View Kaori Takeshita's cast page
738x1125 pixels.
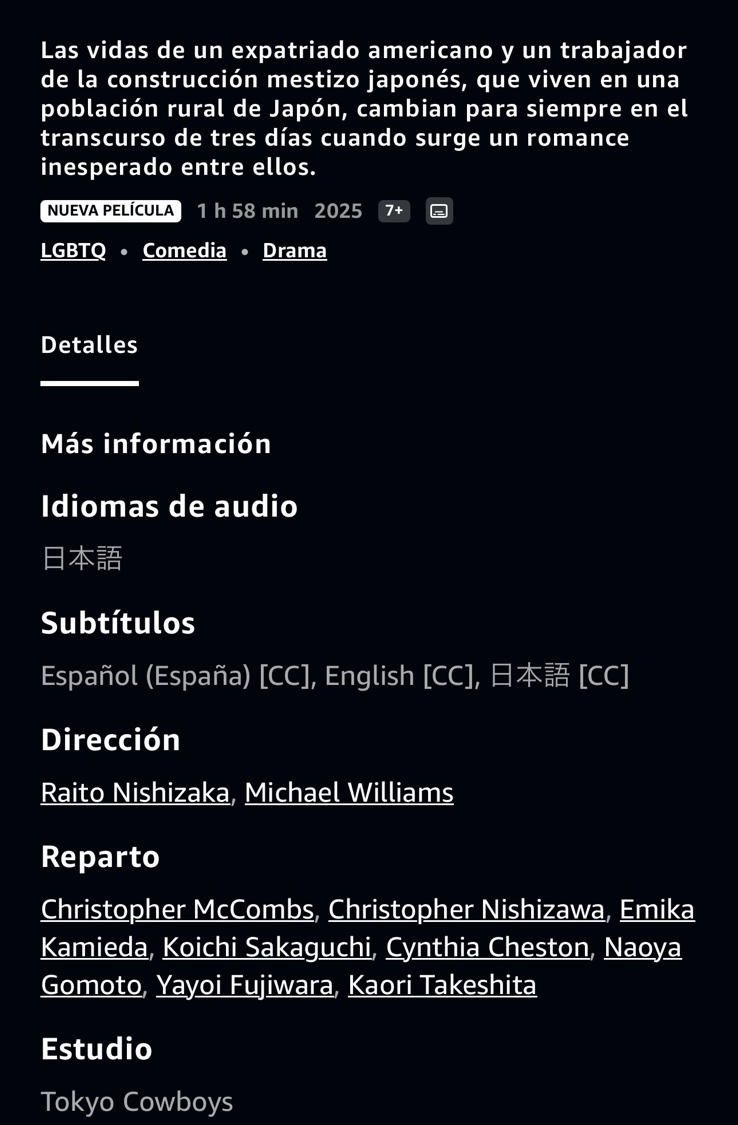click(442, 985)
